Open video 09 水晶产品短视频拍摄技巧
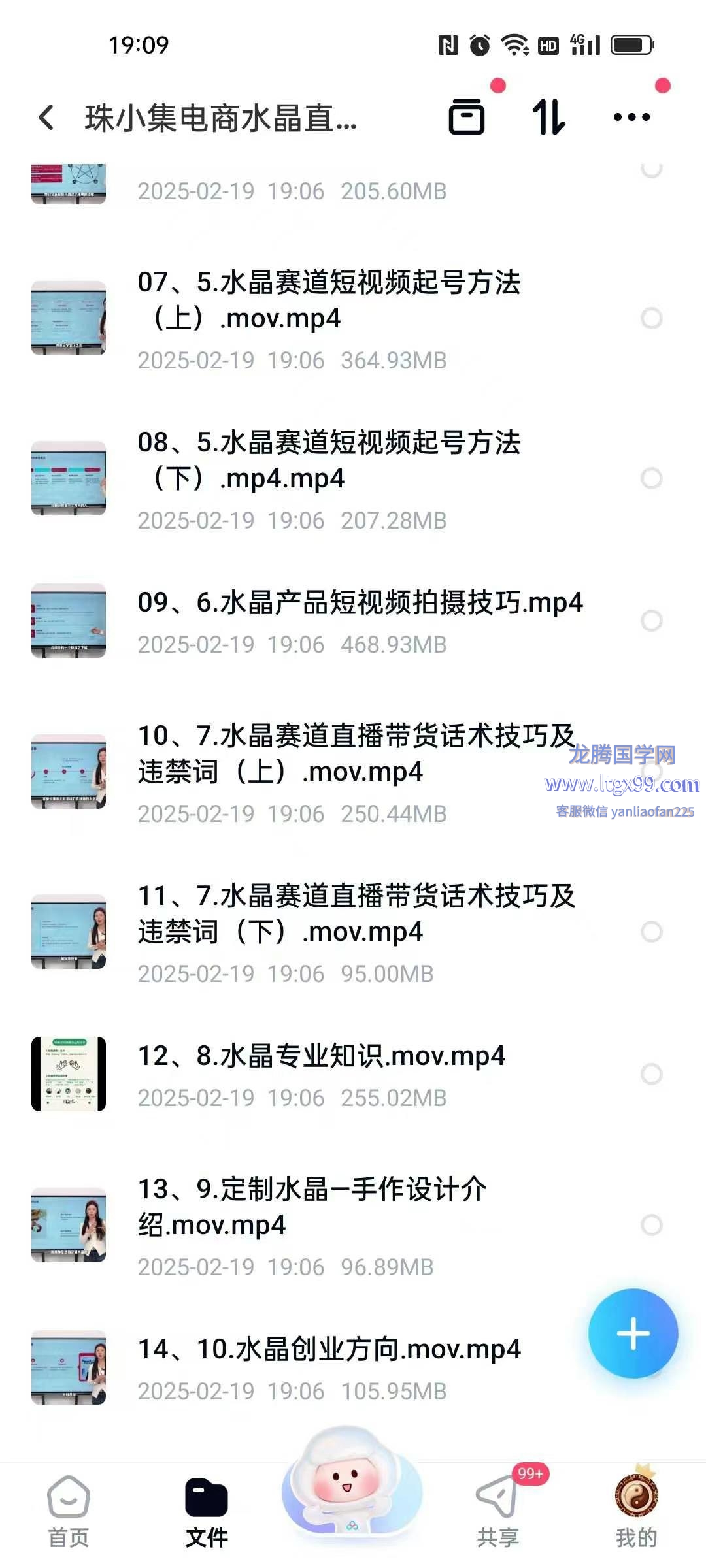Screen dimensions: 706x1568 353,621
